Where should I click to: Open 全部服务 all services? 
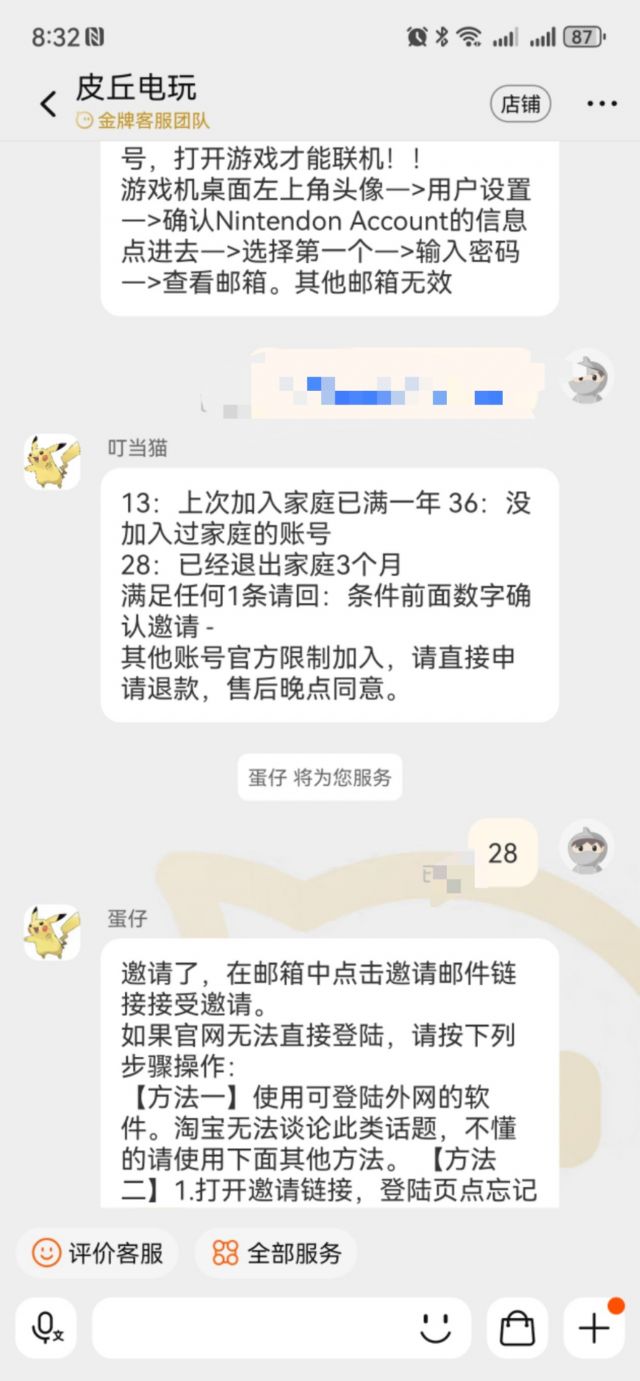point(276,1253)
